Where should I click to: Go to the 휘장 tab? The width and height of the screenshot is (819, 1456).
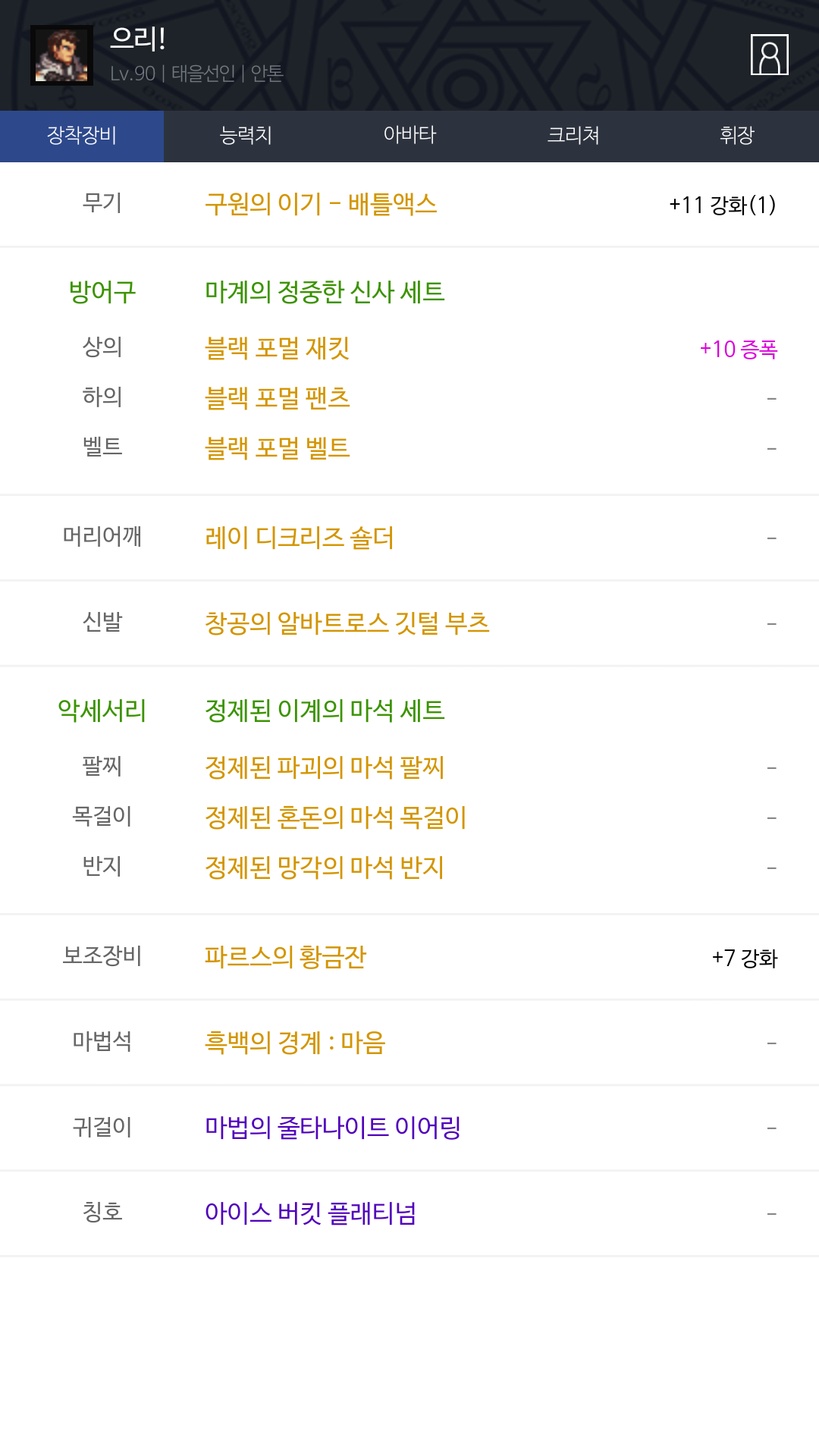click(737, 136)
